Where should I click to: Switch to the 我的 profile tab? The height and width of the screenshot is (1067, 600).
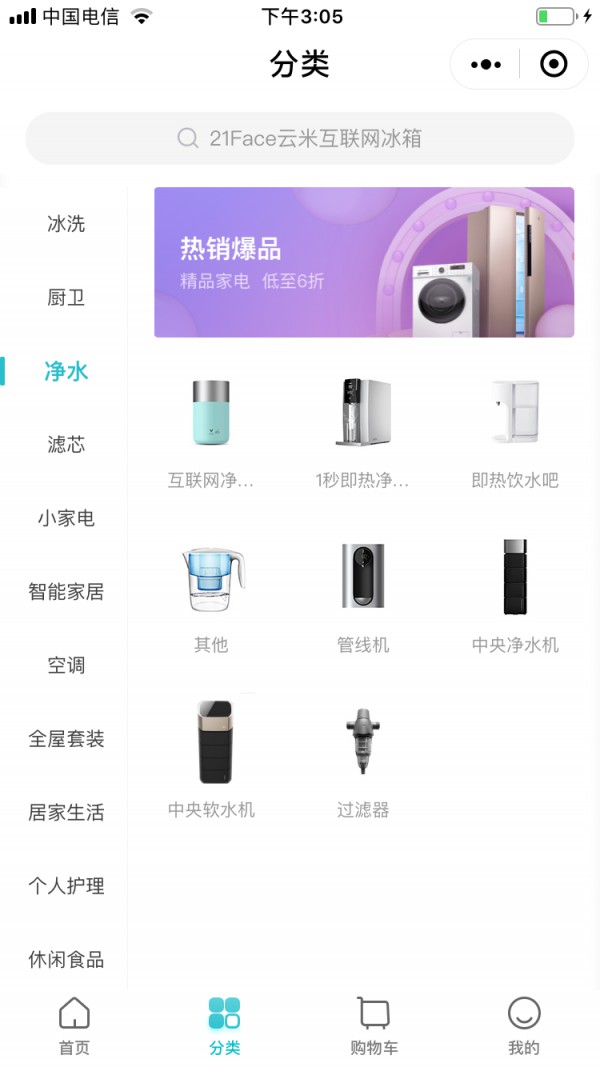[524, 1026]
